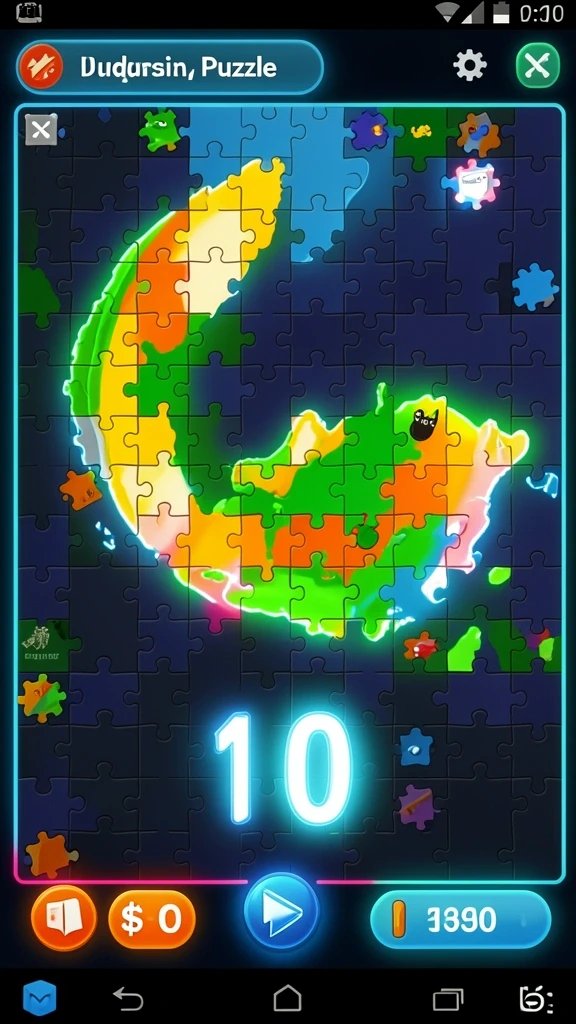Tap the red icon beside the puzzle title

point(41,67)
